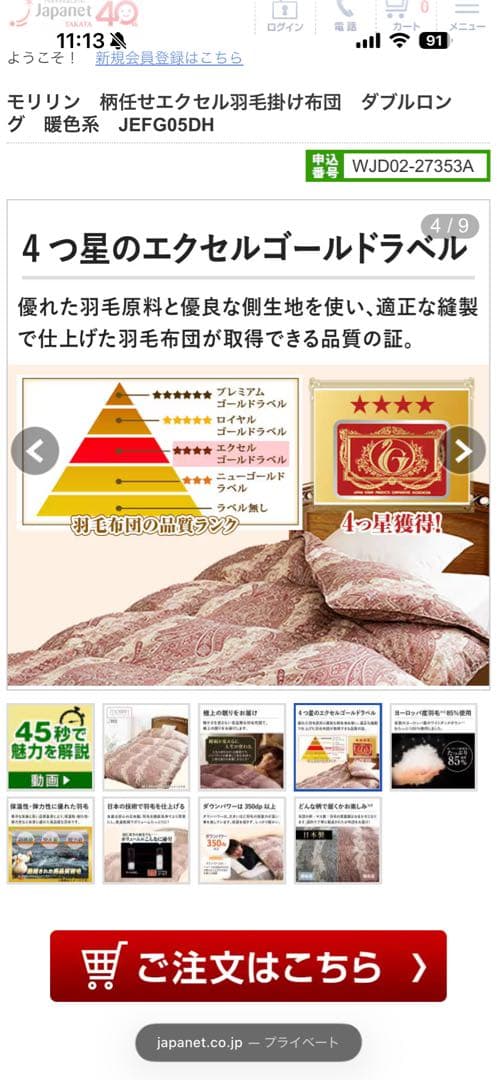This screenshot has height=1080, width=497.
Task: Select the 極上の眠りをお届け thumbnail
Action: (x=242, y=747)
